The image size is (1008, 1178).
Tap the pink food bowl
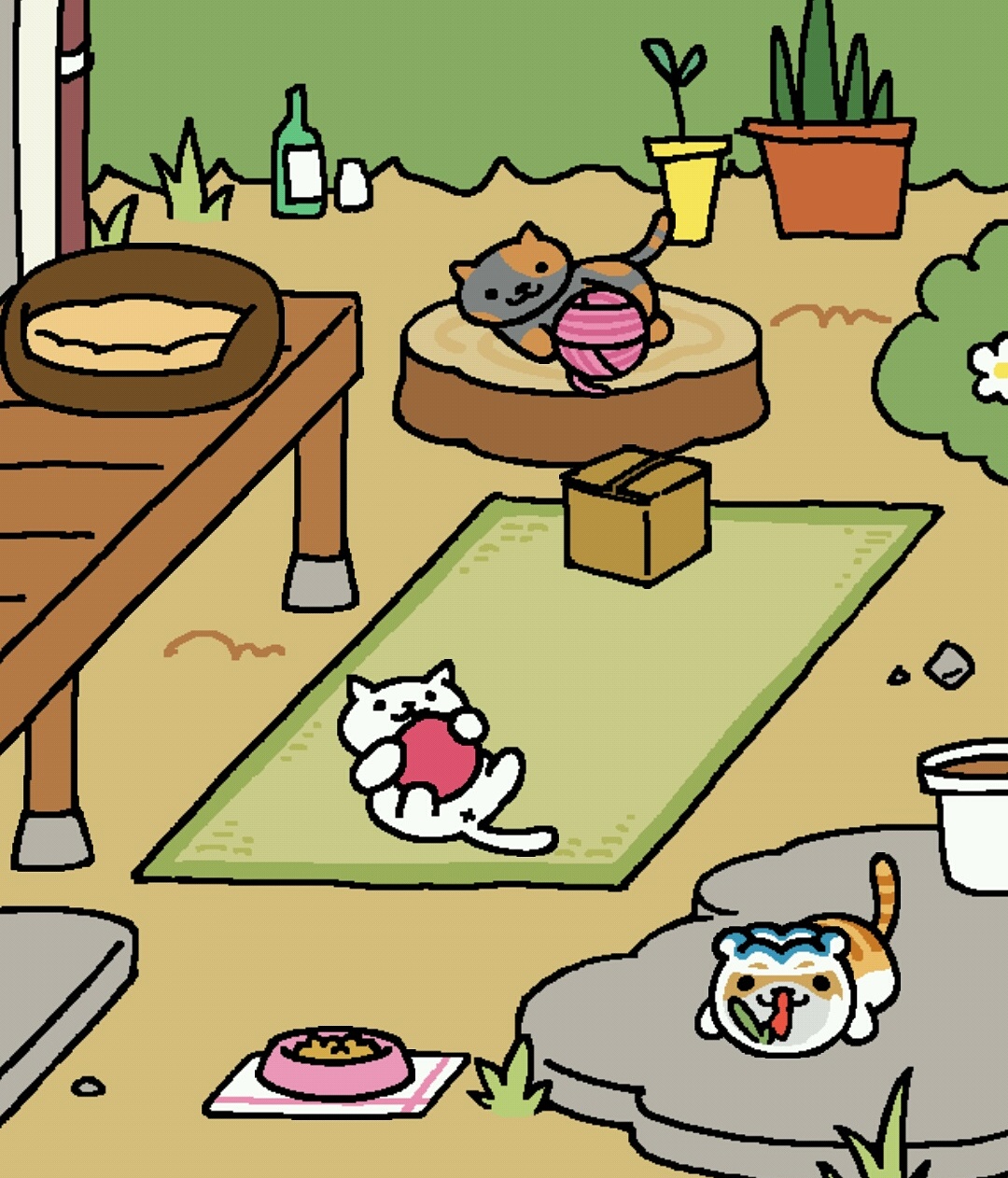336,1062
